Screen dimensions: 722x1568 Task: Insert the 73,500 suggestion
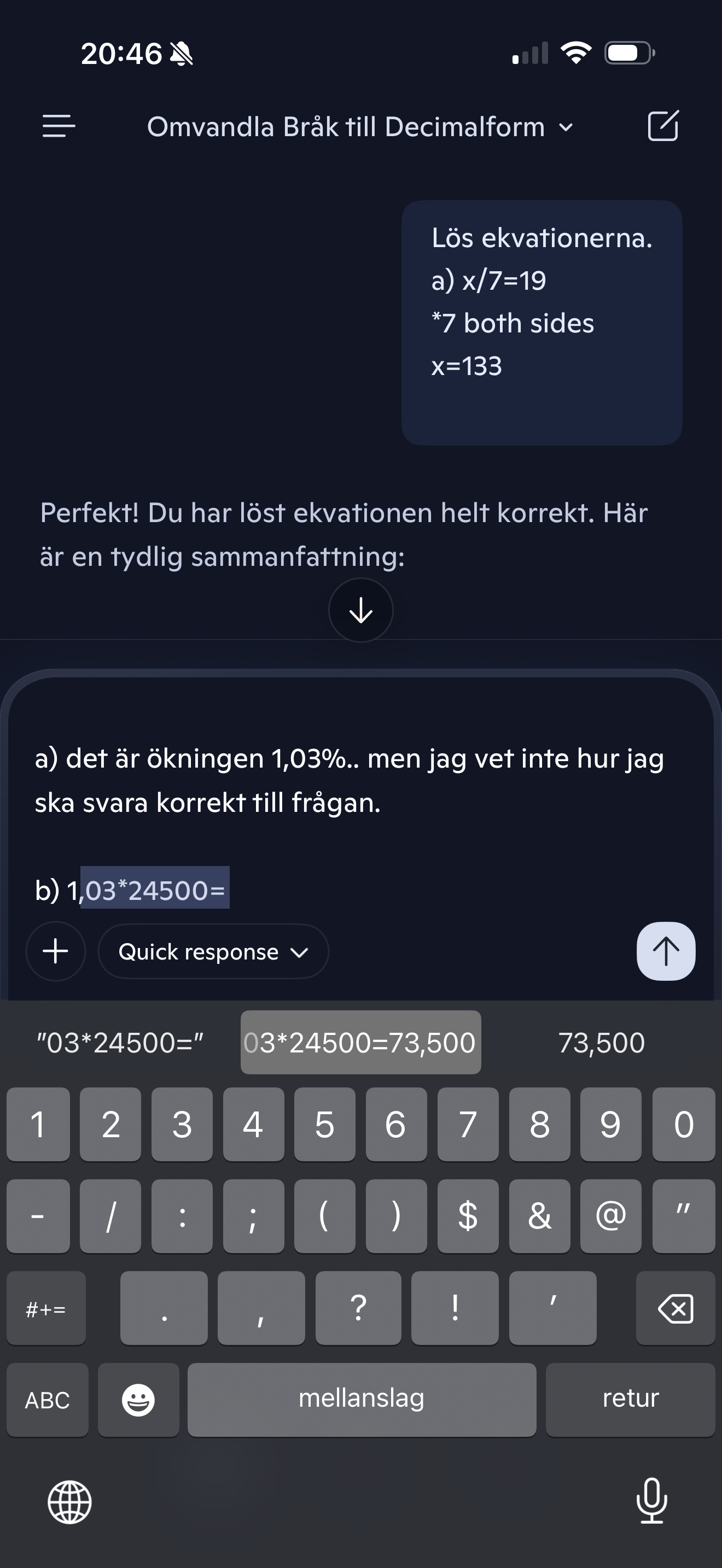(x=601, y=1043)
